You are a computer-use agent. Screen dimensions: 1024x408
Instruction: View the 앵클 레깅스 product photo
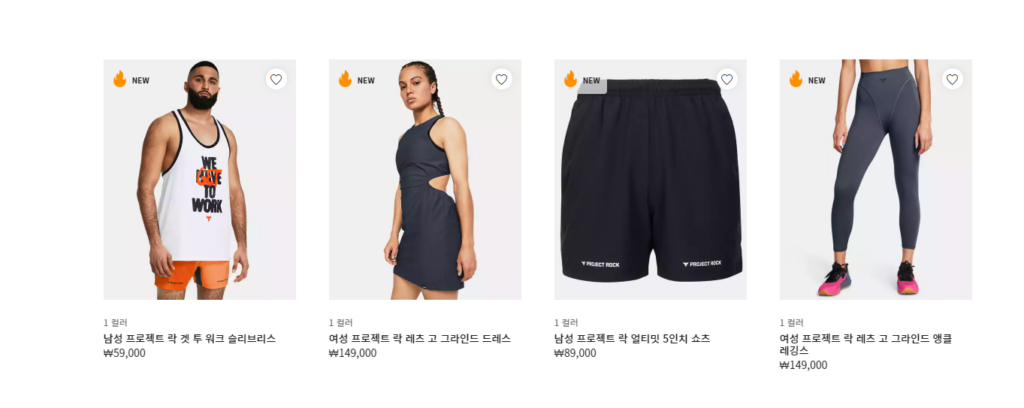point(875,190)
